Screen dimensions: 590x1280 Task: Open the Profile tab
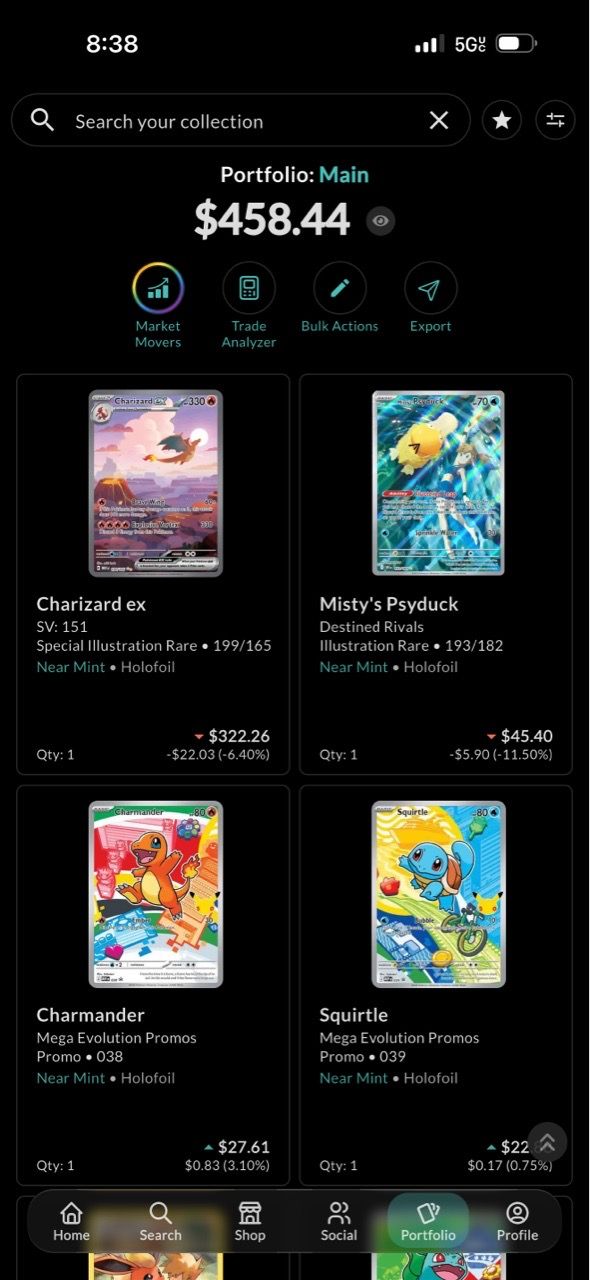click(517, 1221)
